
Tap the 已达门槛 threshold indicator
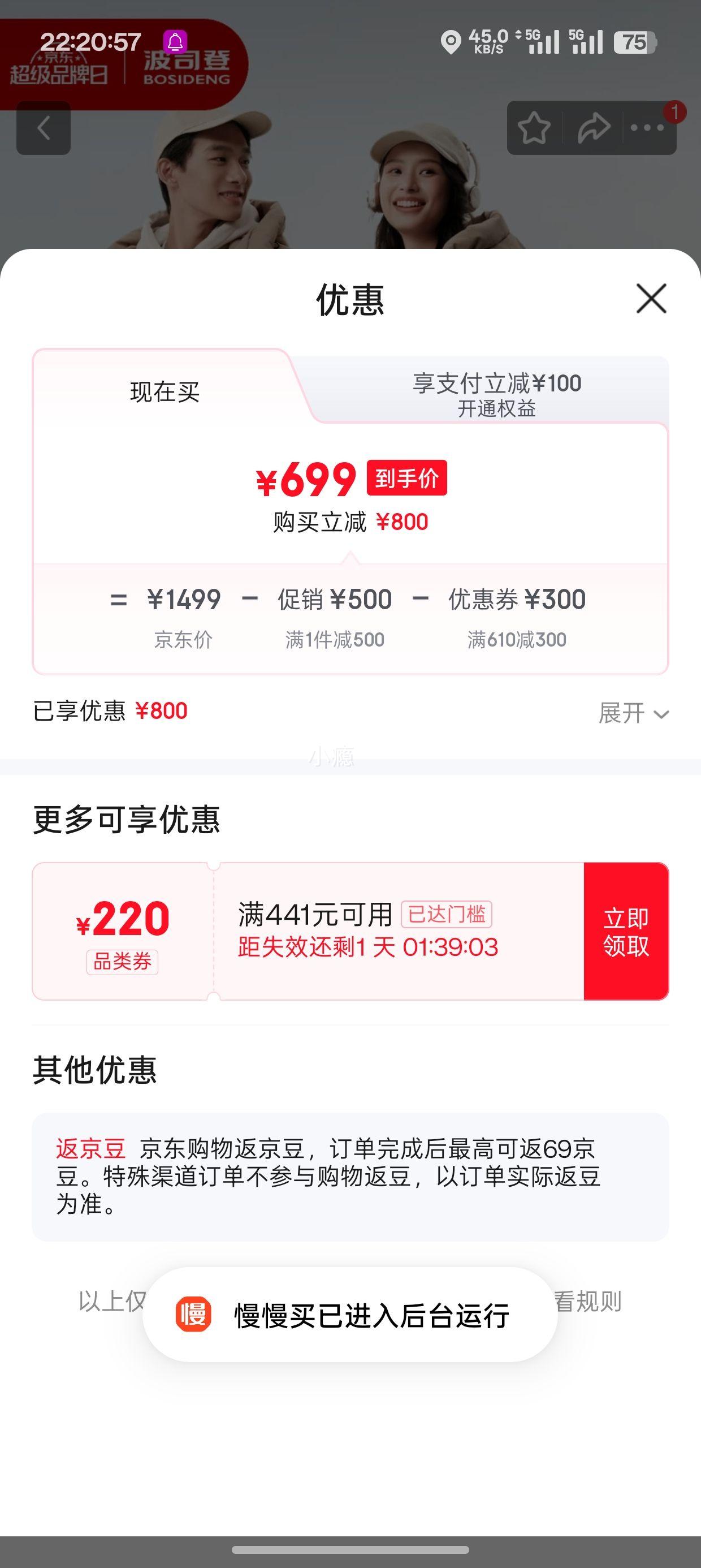point(448,915)
